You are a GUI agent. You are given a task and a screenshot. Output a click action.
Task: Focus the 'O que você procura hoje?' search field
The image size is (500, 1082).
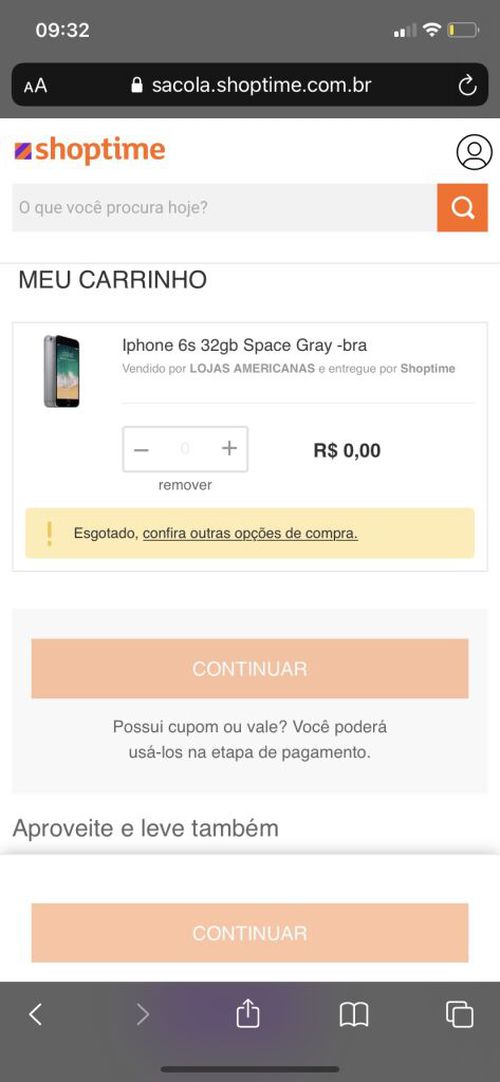225,207
